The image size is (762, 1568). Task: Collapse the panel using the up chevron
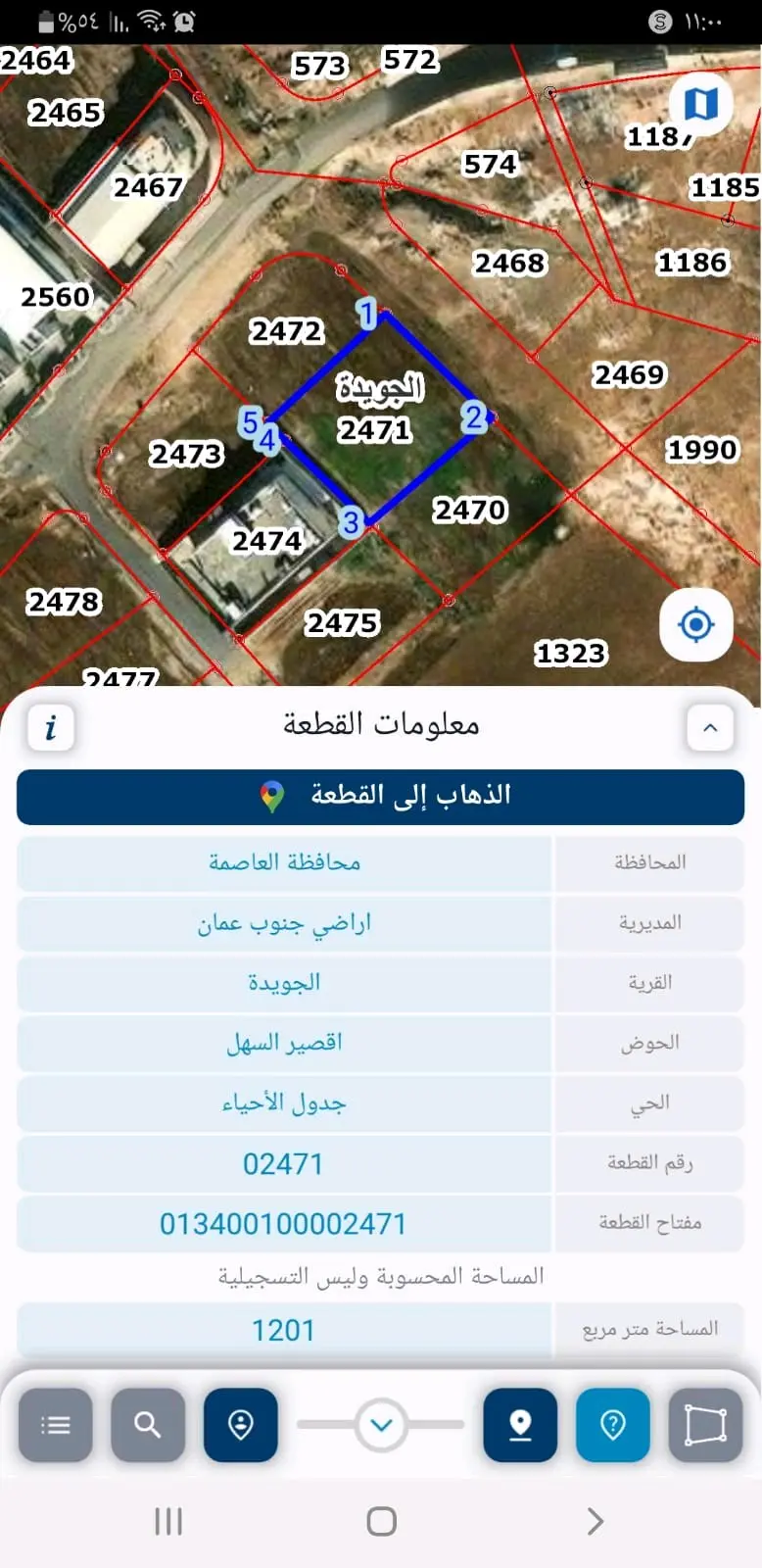[x=711, y=727]
